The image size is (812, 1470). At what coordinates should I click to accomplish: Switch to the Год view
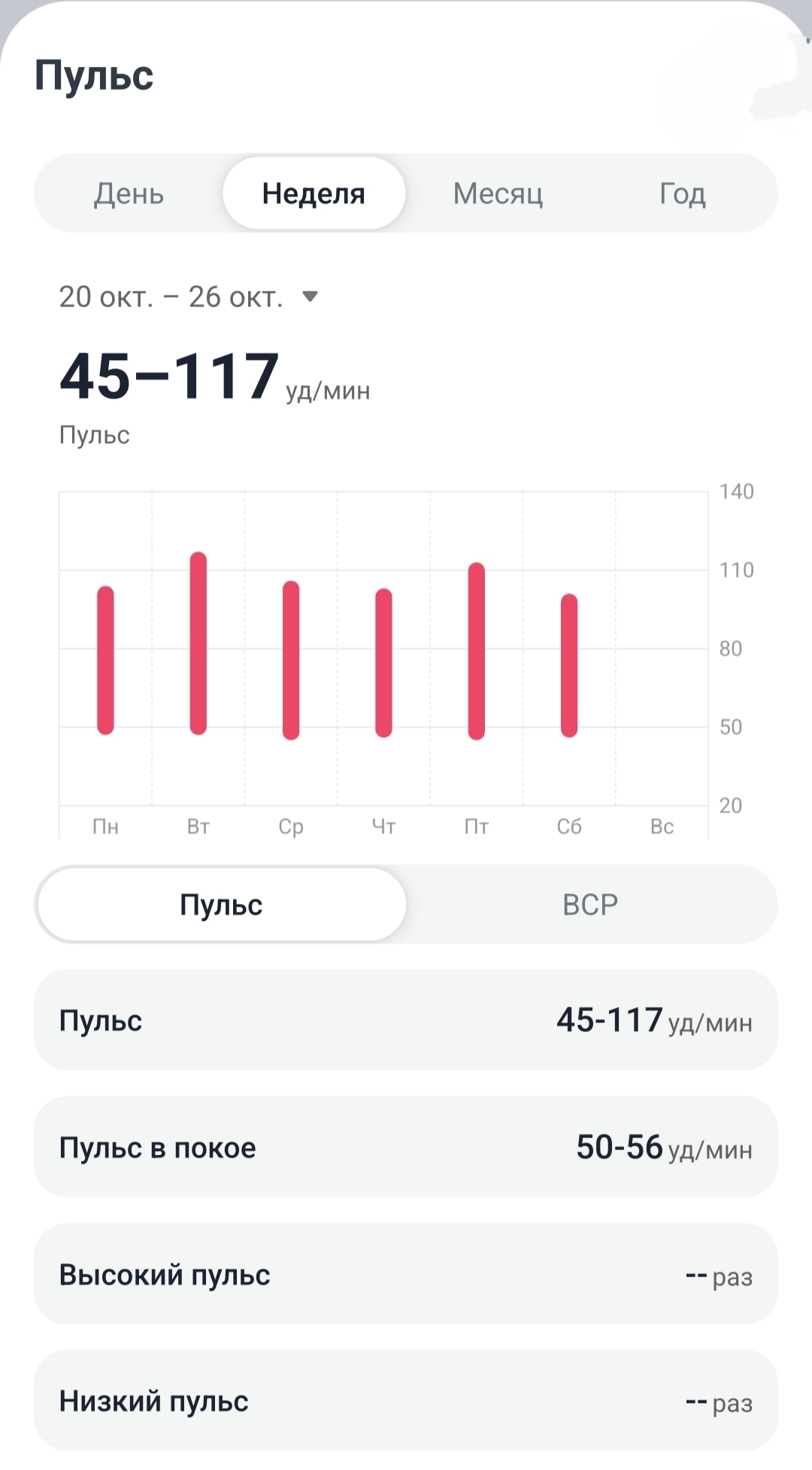[682, 194]
